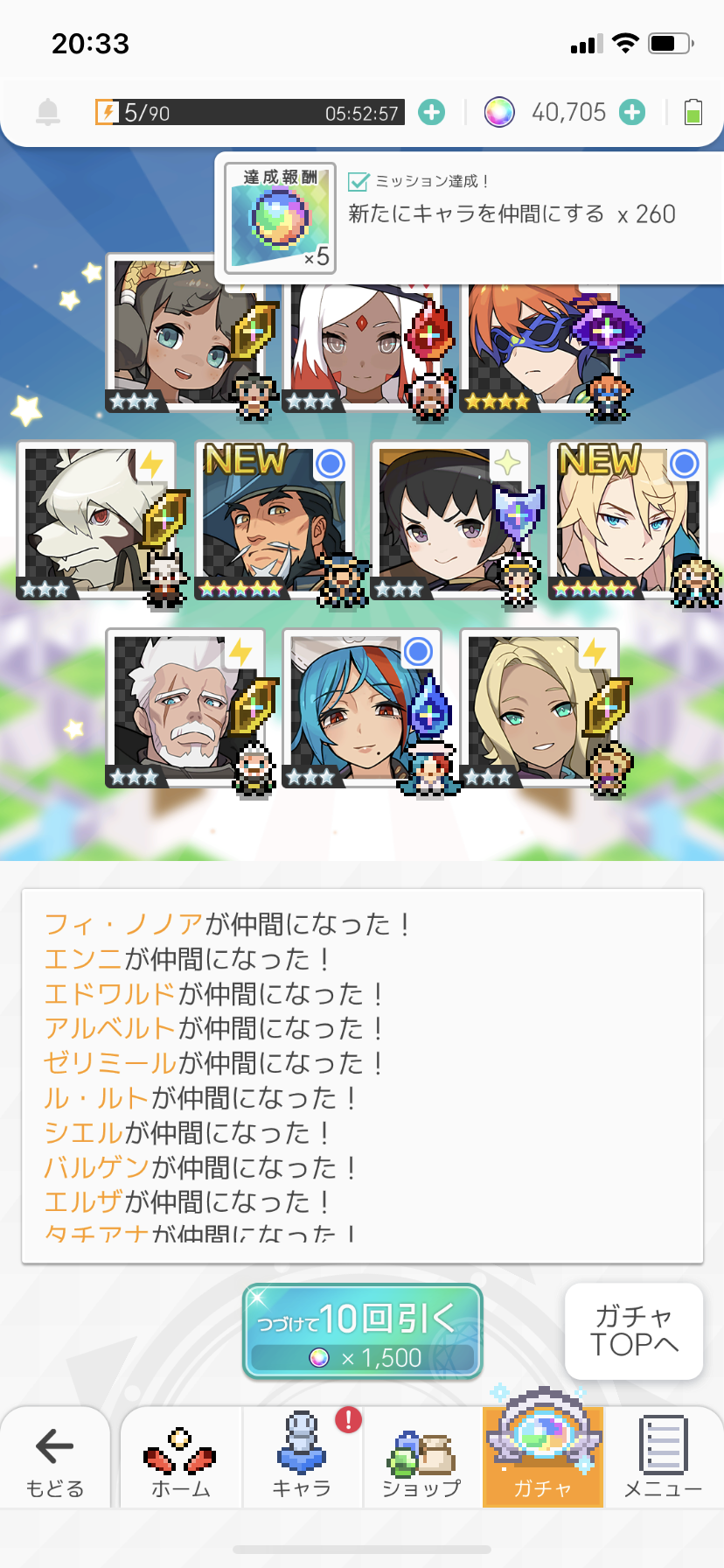This screenshot has height=1568, width=724.
Task: Open the blue-haired character card
Action: 362,709
